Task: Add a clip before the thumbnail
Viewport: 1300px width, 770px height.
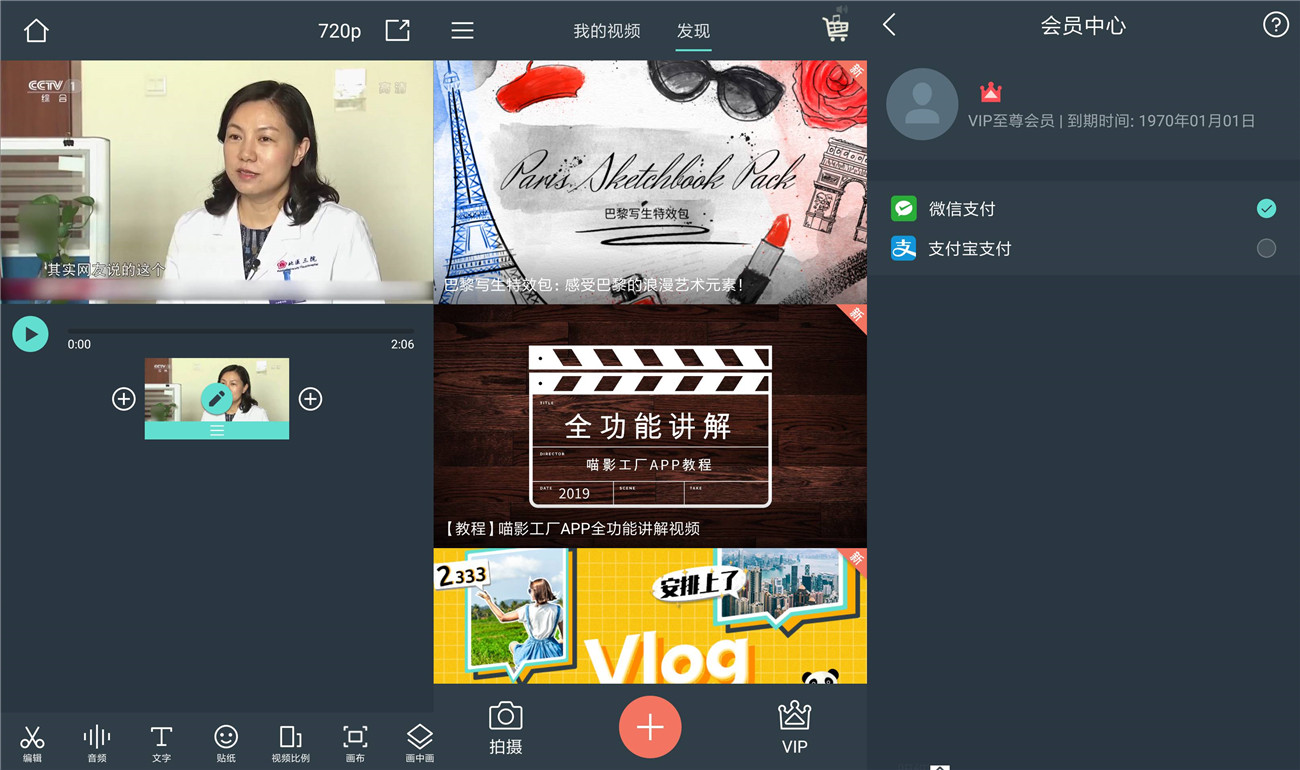Action: tap(123, 399)
